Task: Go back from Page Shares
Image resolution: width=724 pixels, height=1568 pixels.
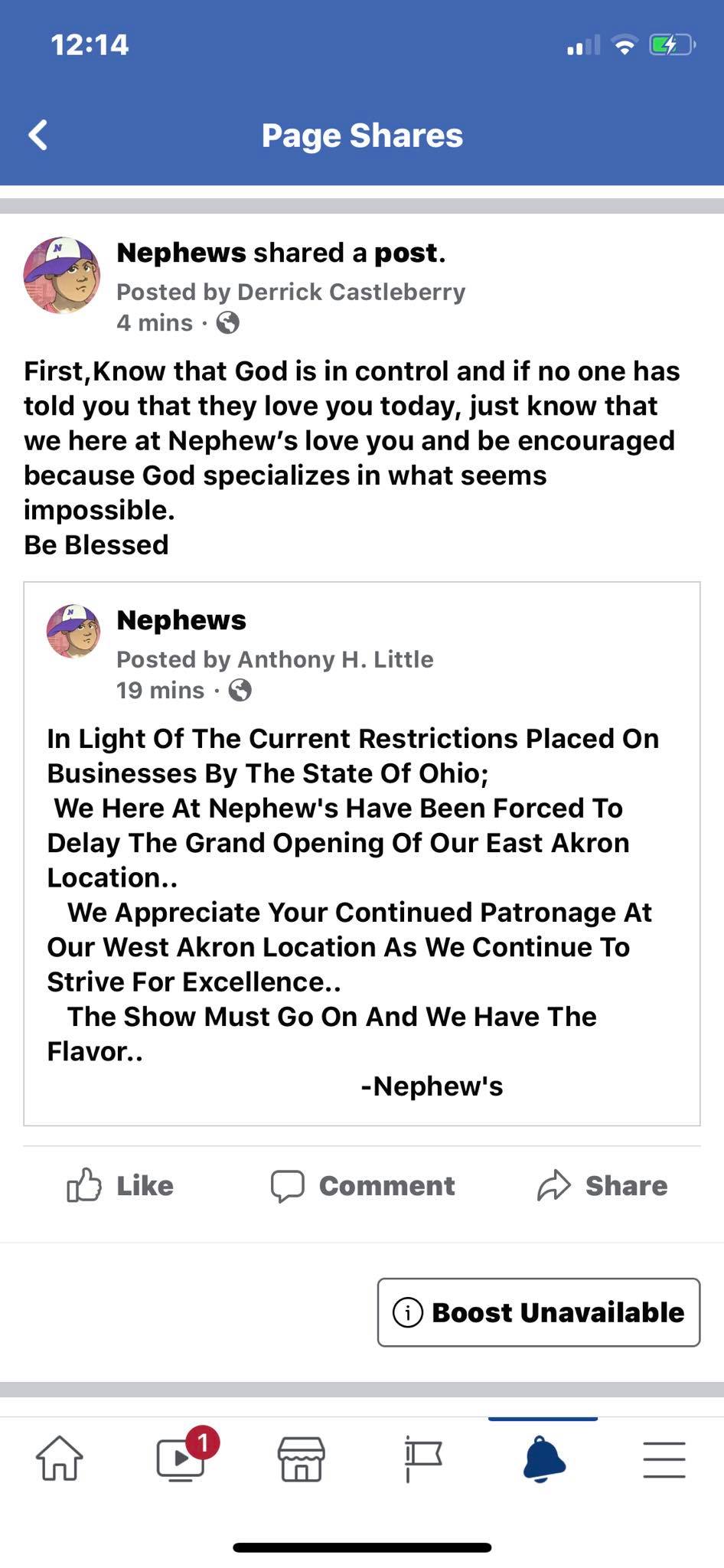Action: coord(38,136)
